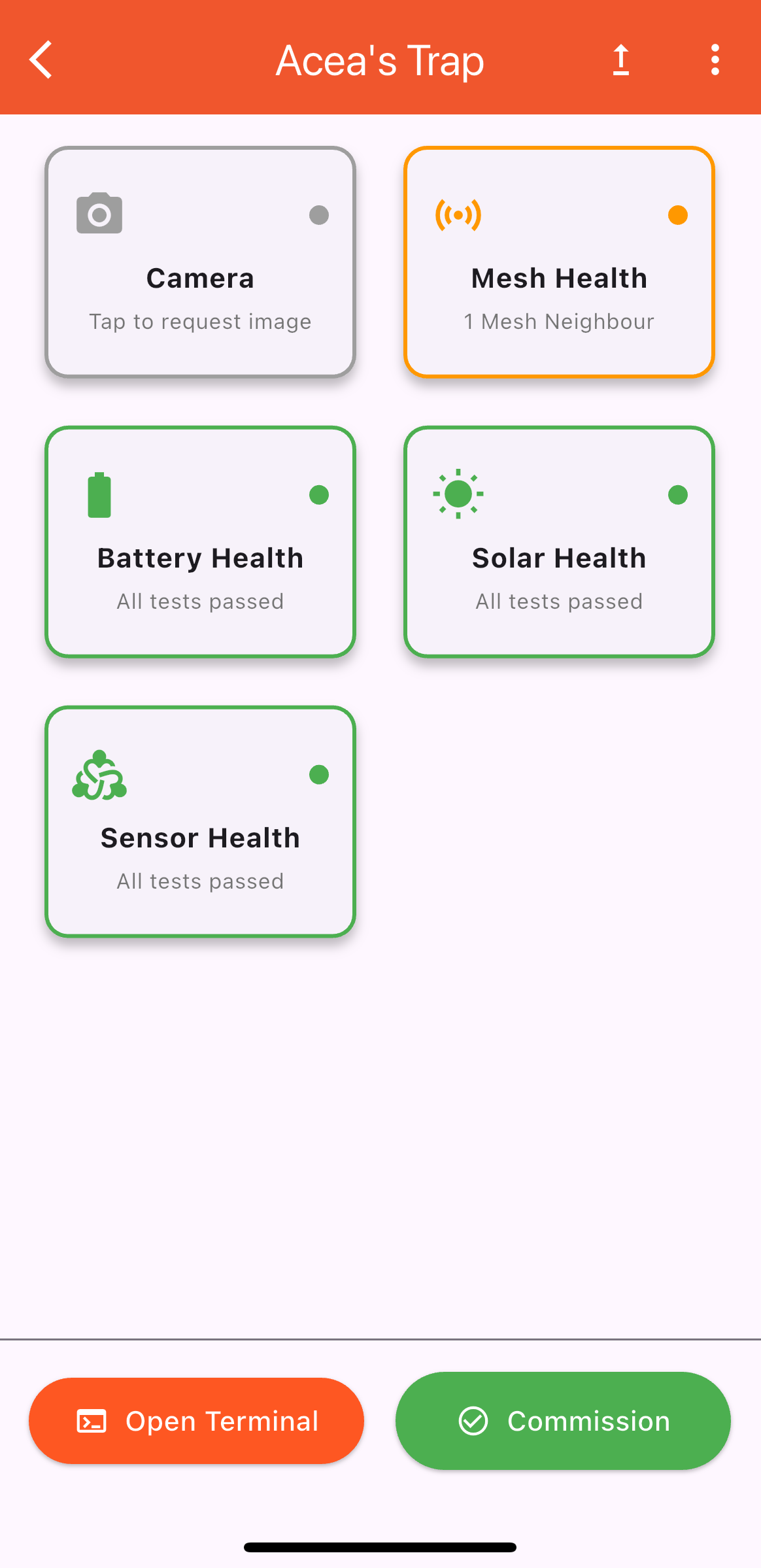
Task: Check the Sensor Health card
Action: [x=200, y=822]
